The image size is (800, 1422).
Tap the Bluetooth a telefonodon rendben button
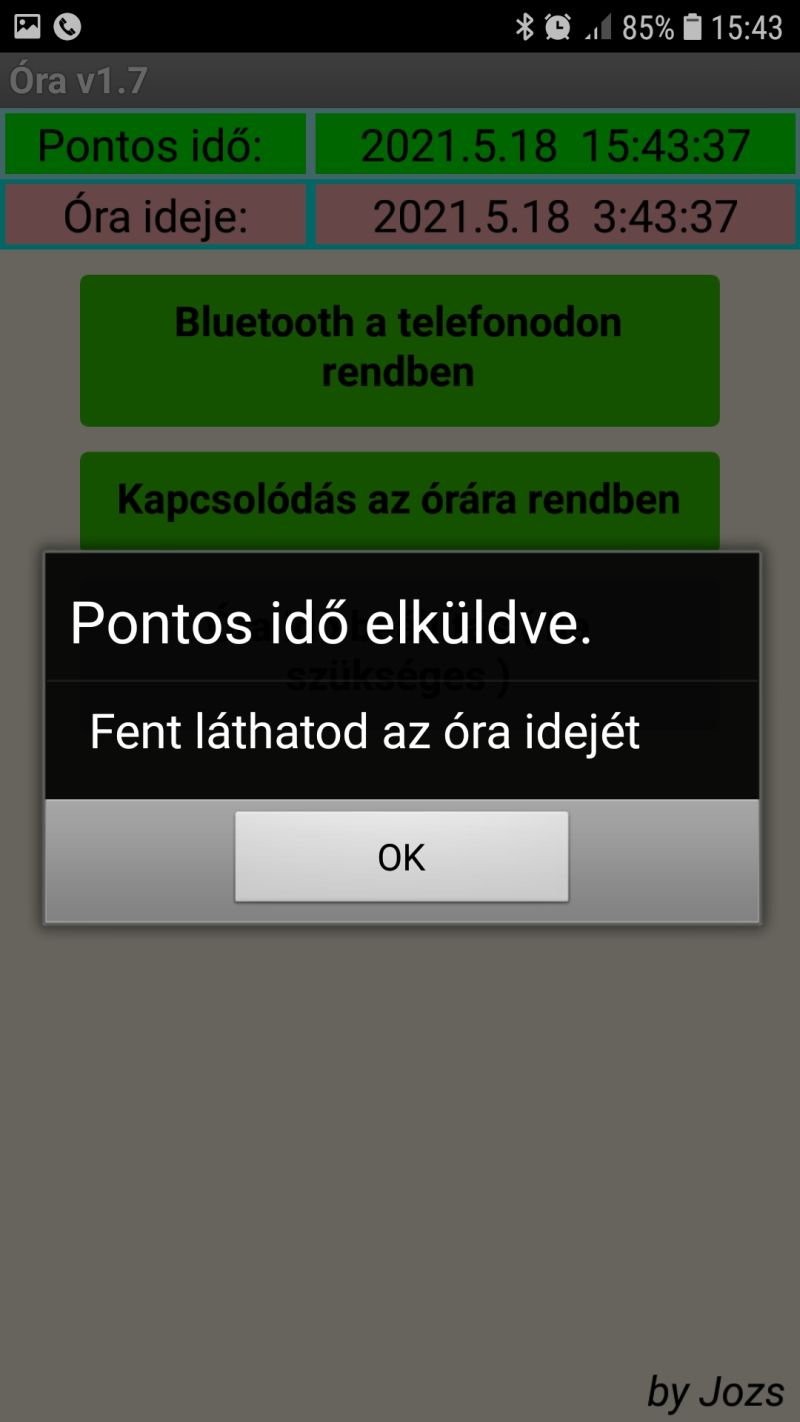[x=399, y=350]
